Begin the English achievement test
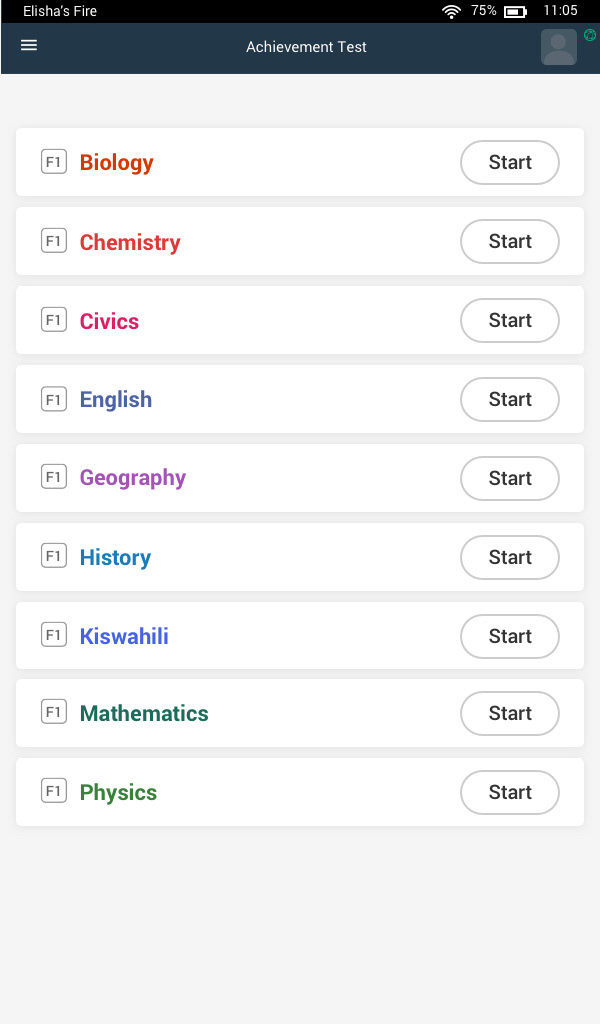This screenshot has width=600, height=1024. point(510,400)
